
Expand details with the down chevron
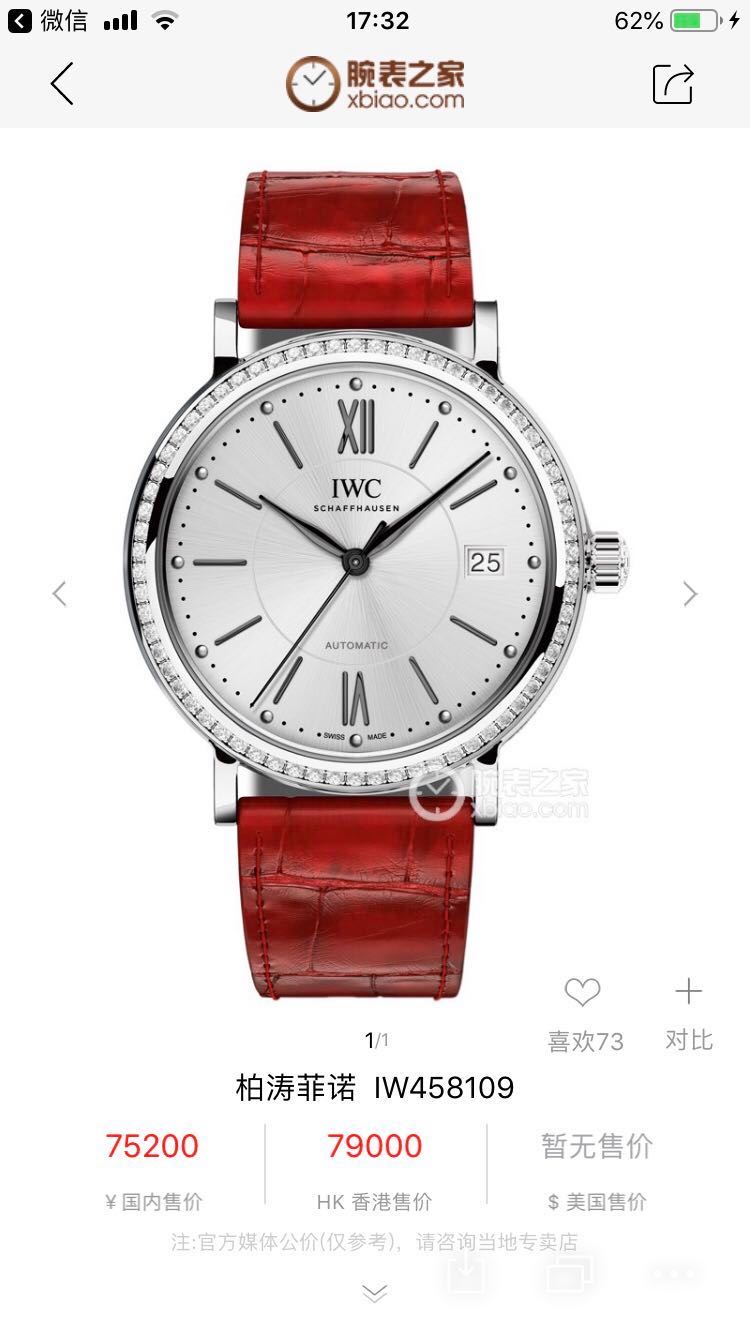374,1294
